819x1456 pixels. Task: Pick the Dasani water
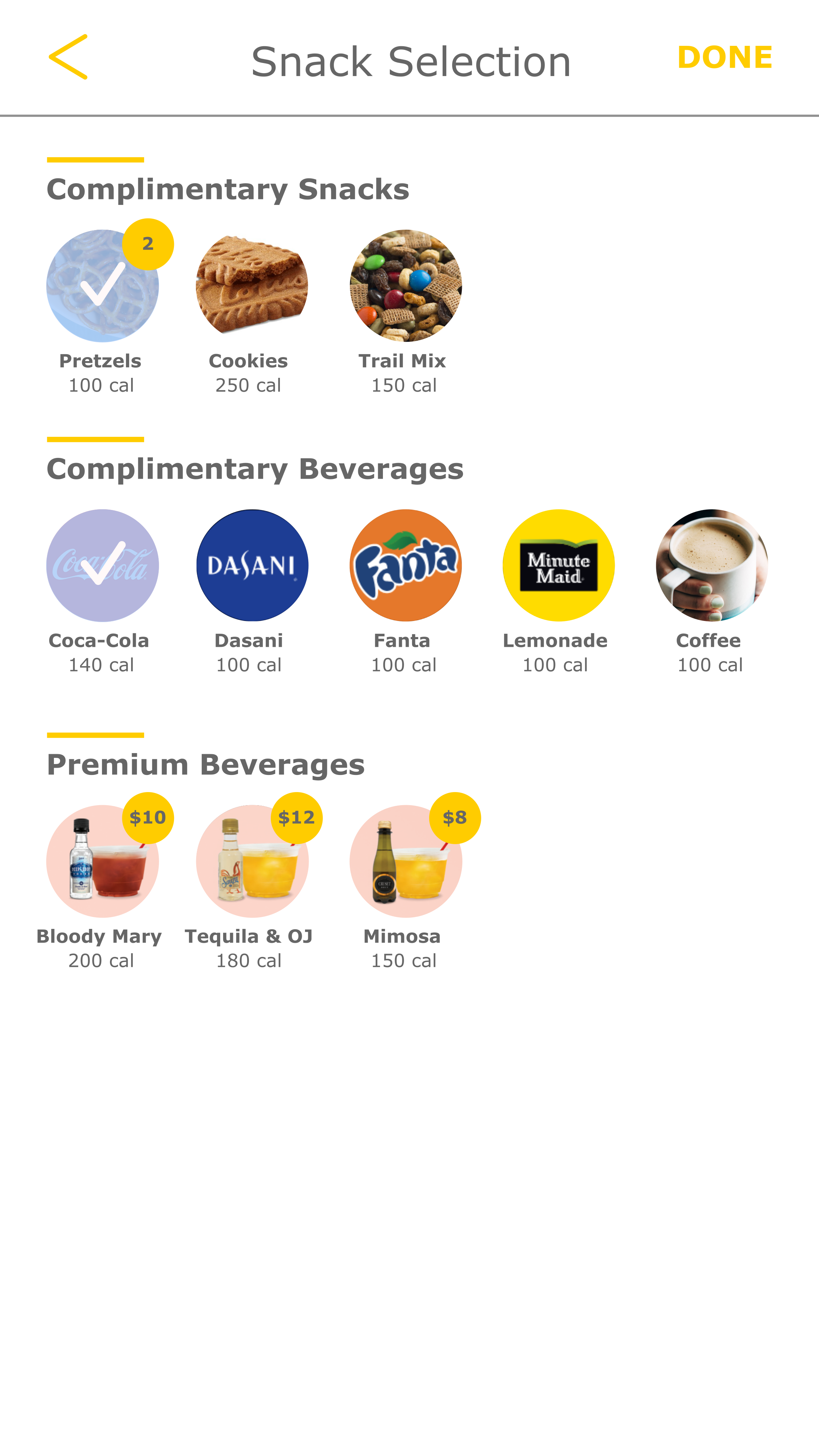pyautogui.click(x=252, y=565)
